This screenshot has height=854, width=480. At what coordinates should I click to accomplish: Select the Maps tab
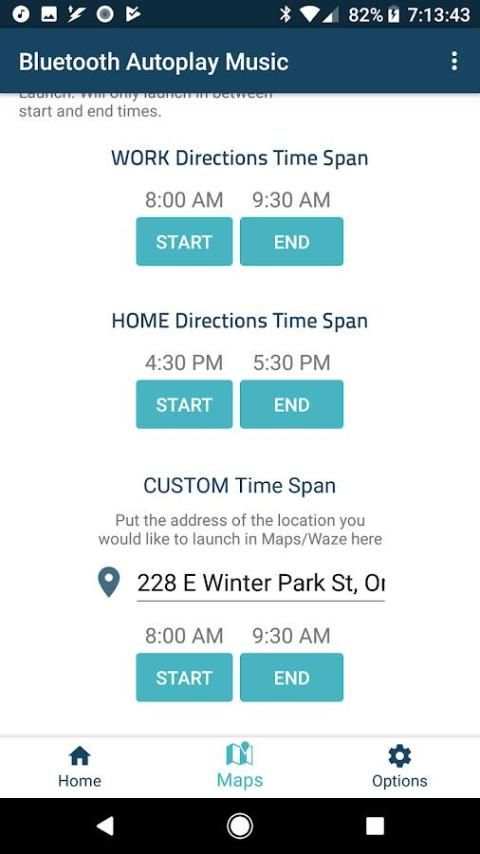click(x=240, y=767)
